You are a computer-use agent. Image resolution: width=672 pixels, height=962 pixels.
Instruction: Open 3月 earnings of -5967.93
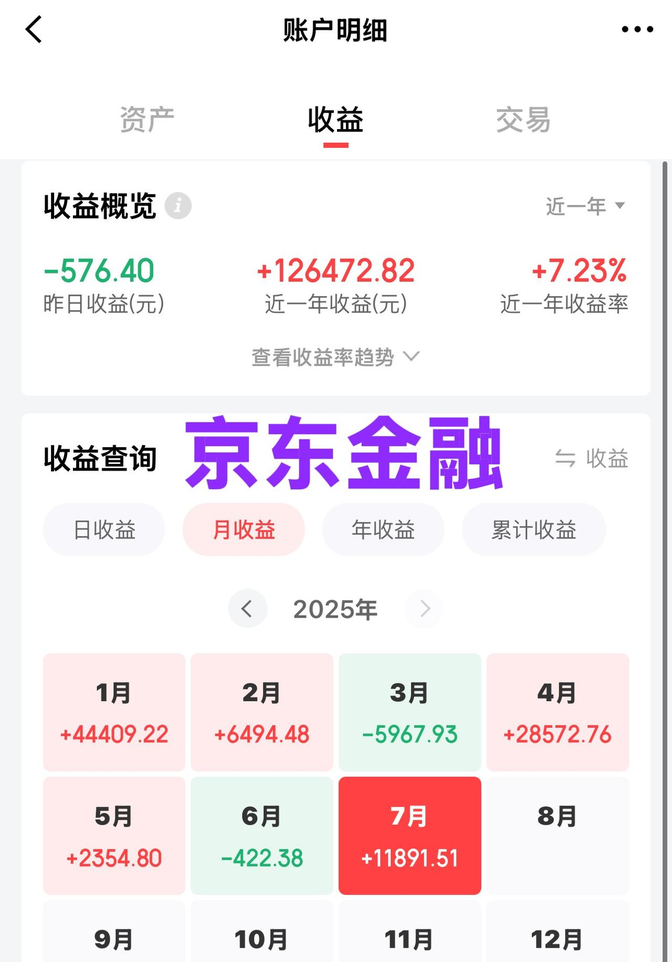point(410,713)
